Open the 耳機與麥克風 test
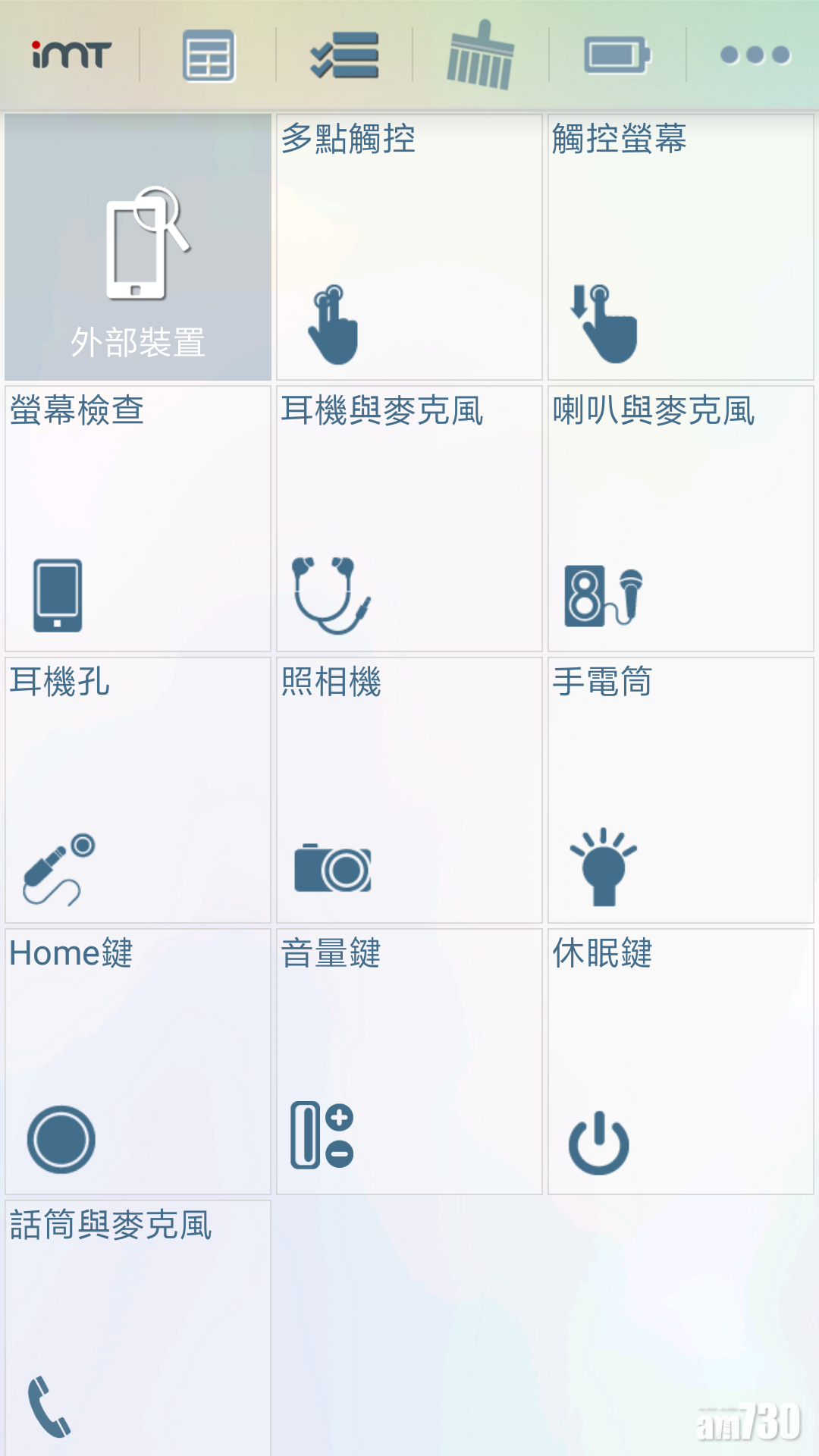 click(x=409, y=519)
